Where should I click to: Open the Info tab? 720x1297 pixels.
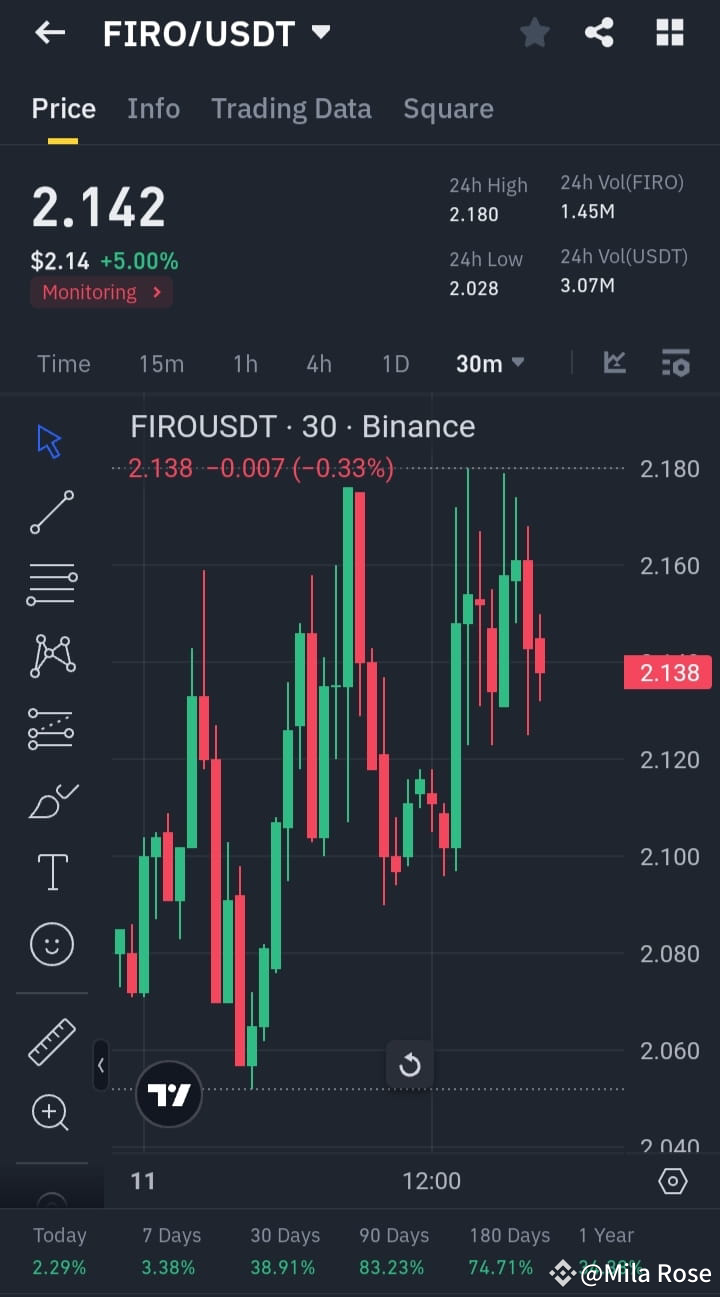pos(153,108)
